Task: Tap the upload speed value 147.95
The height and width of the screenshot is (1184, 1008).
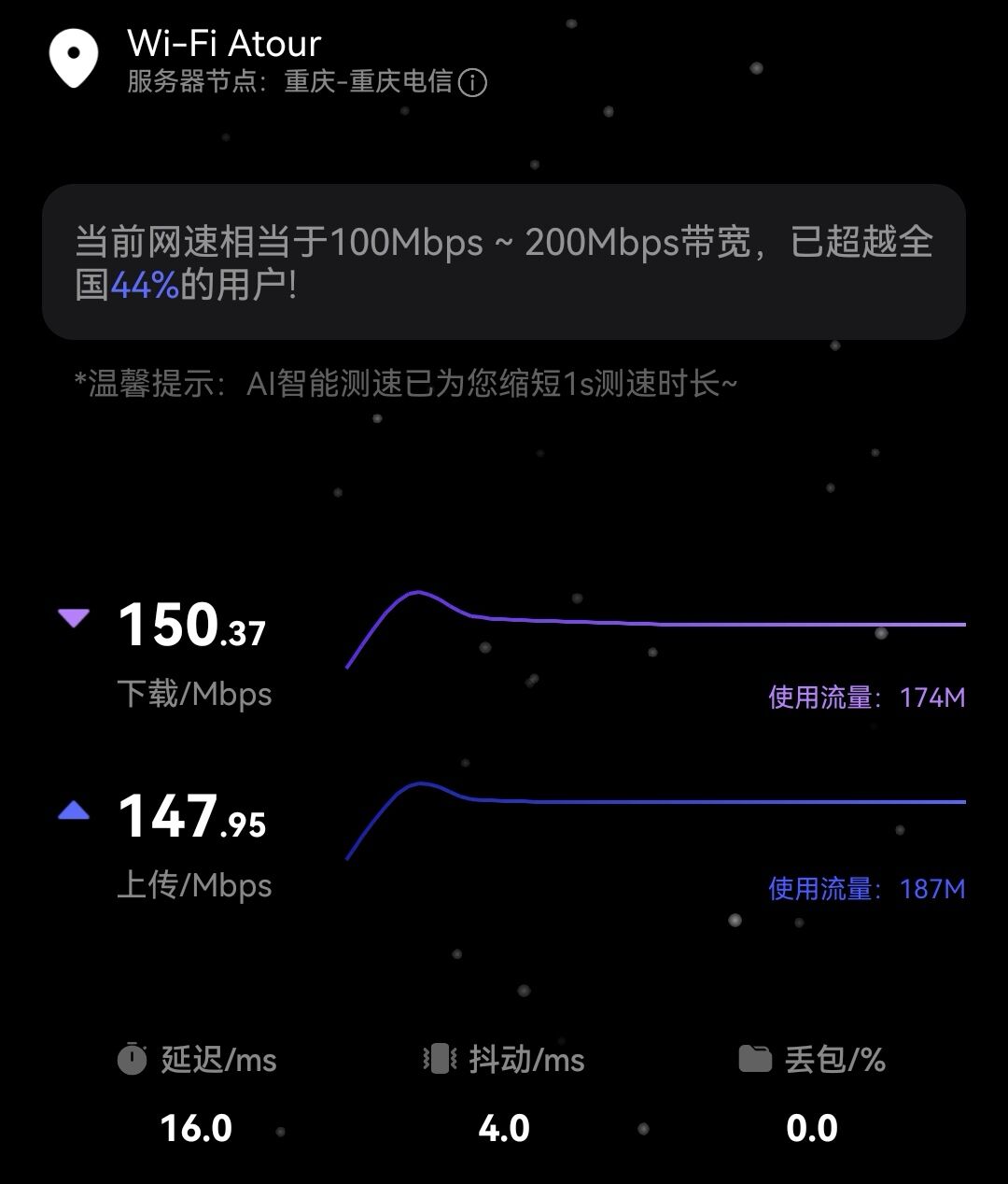Action: coord(191,824)
